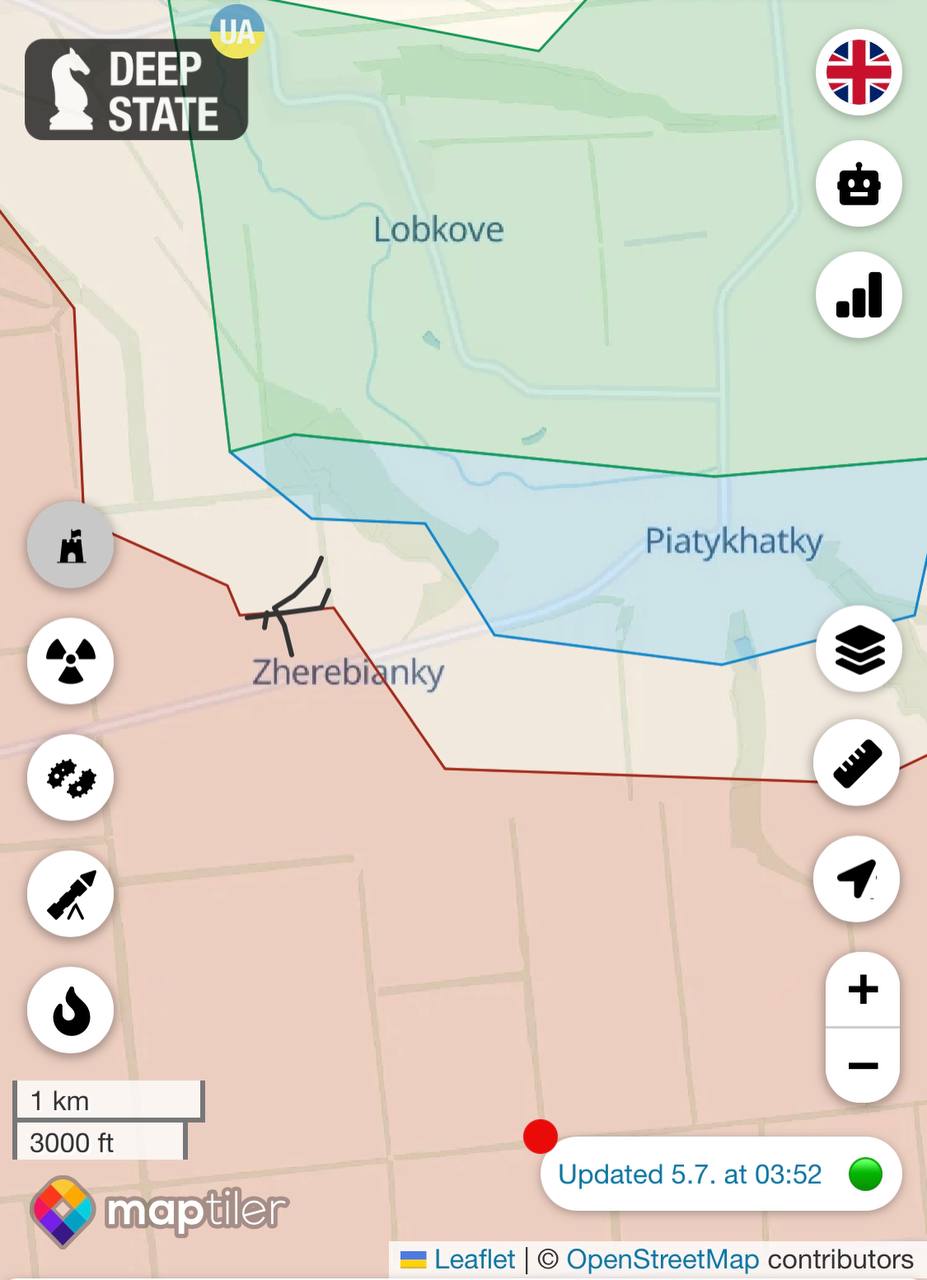Open the Updated 5.7. at 03:52 info
Viewport: 927px width, 1280px height.
click(x=690, y=1174)
